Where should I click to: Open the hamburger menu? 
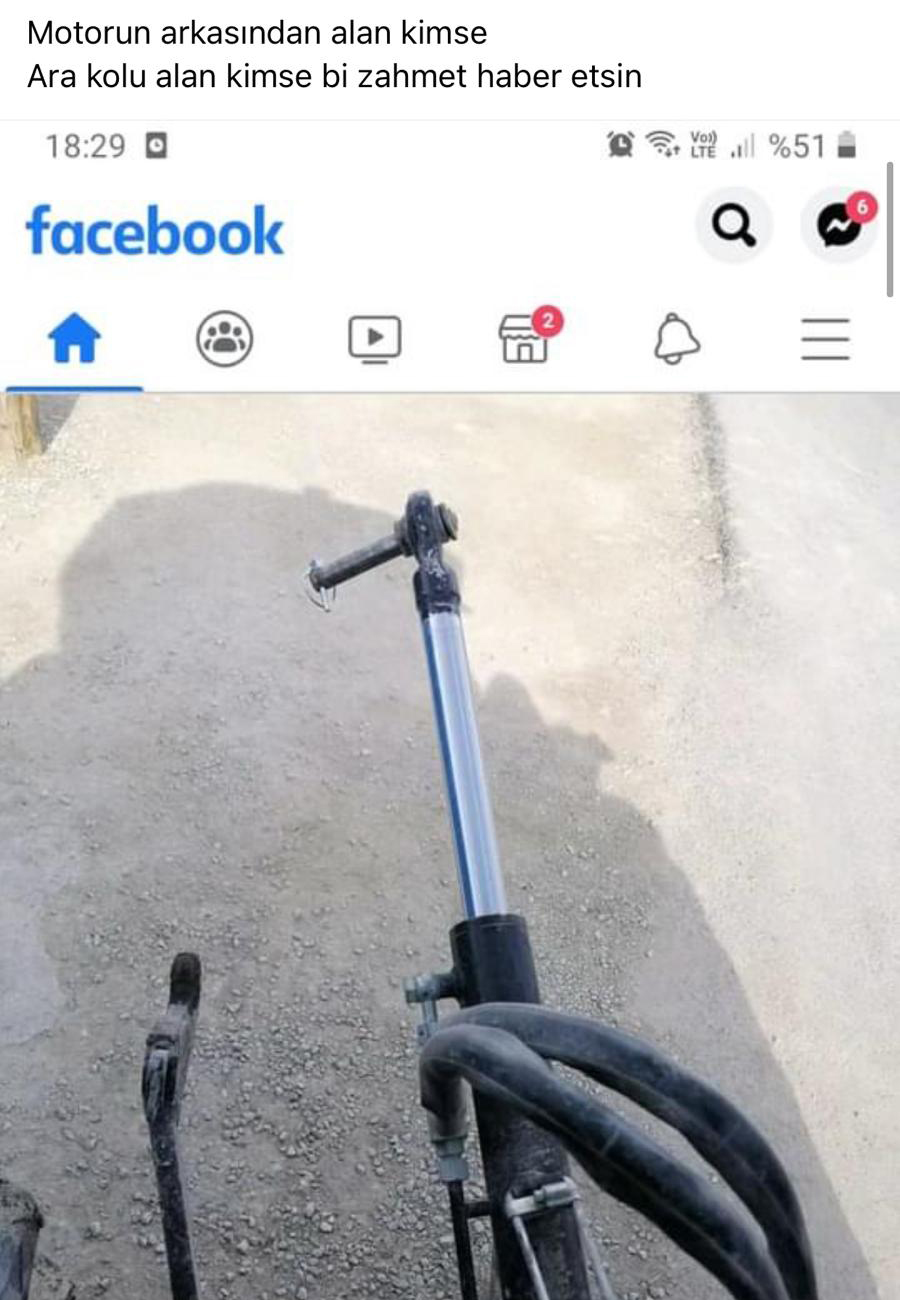click(826, 338)
